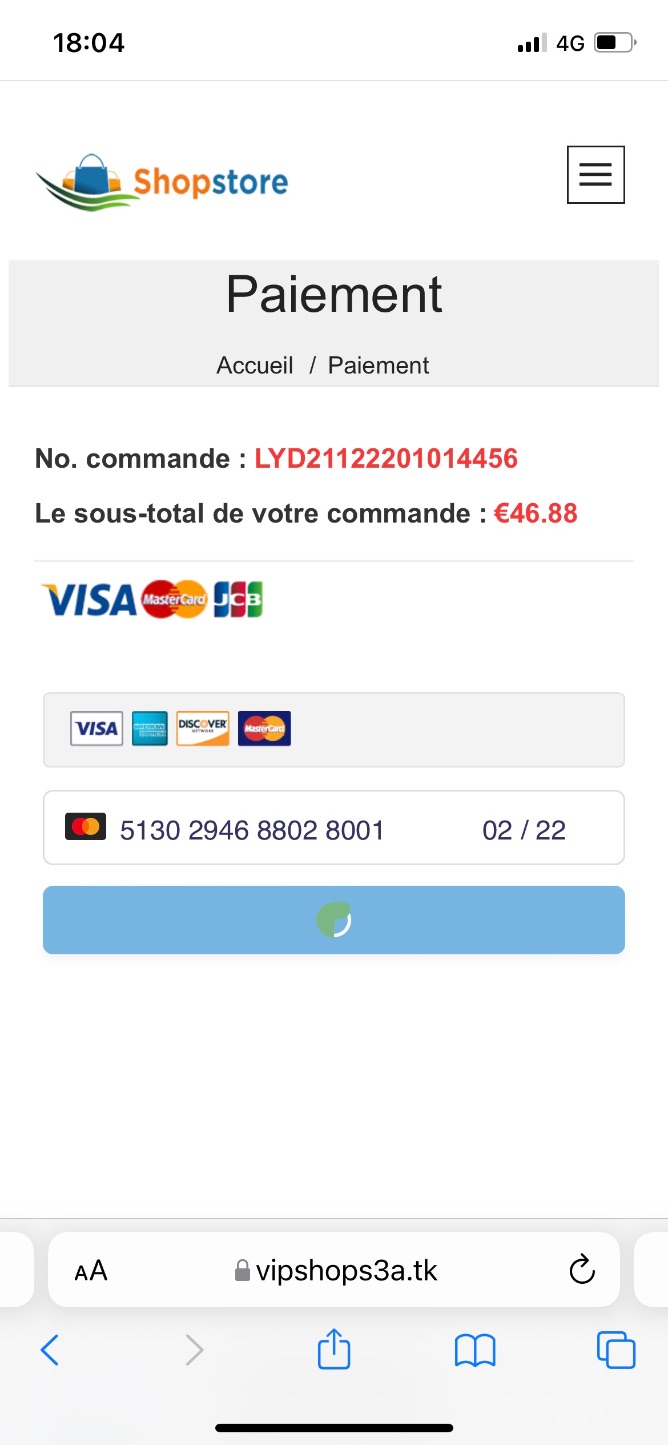668x1445 pixels.
Task: Show open Safari tabs
Action: (616, 1350)
